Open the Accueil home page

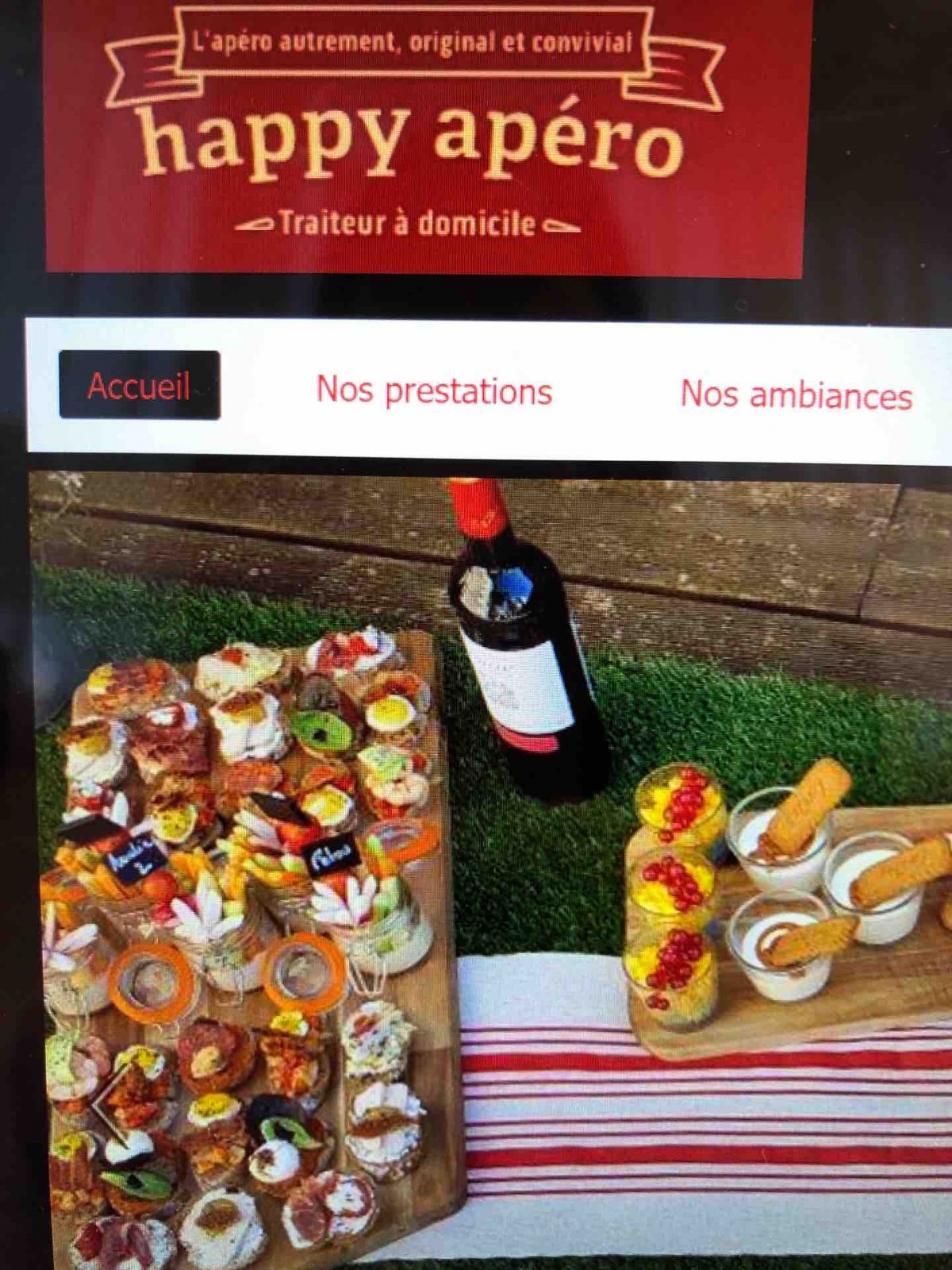(139, 386)
